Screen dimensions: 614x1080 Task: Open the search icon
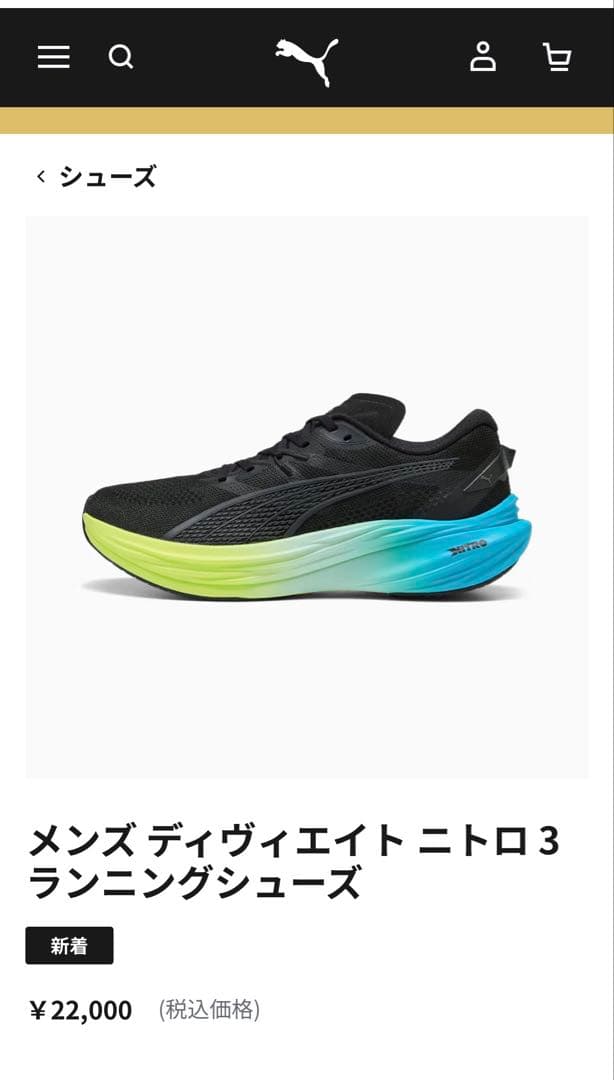[121, 57]
